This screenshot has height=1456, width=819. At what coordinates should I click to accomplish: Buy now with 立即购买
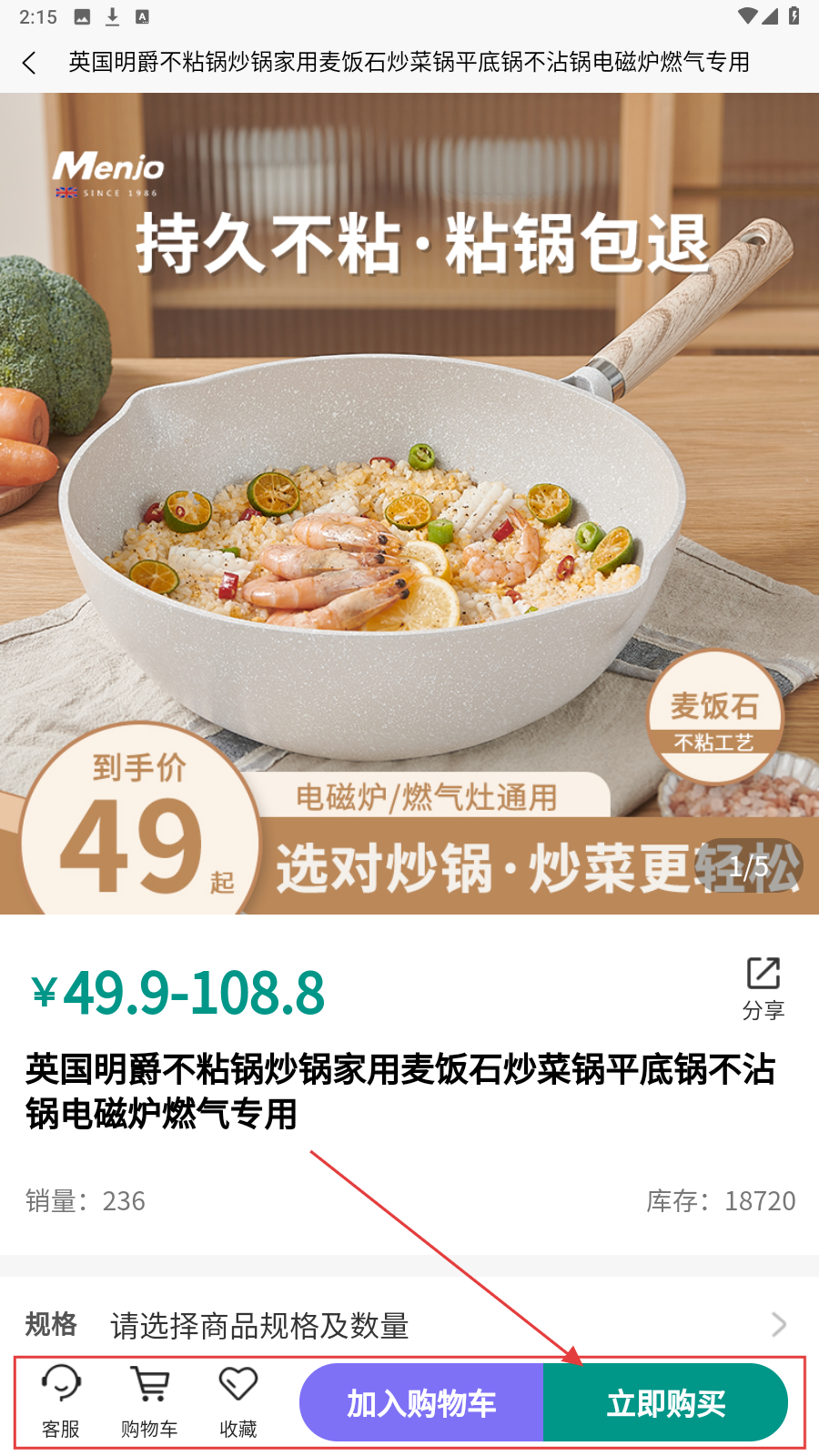[666, 1403]
